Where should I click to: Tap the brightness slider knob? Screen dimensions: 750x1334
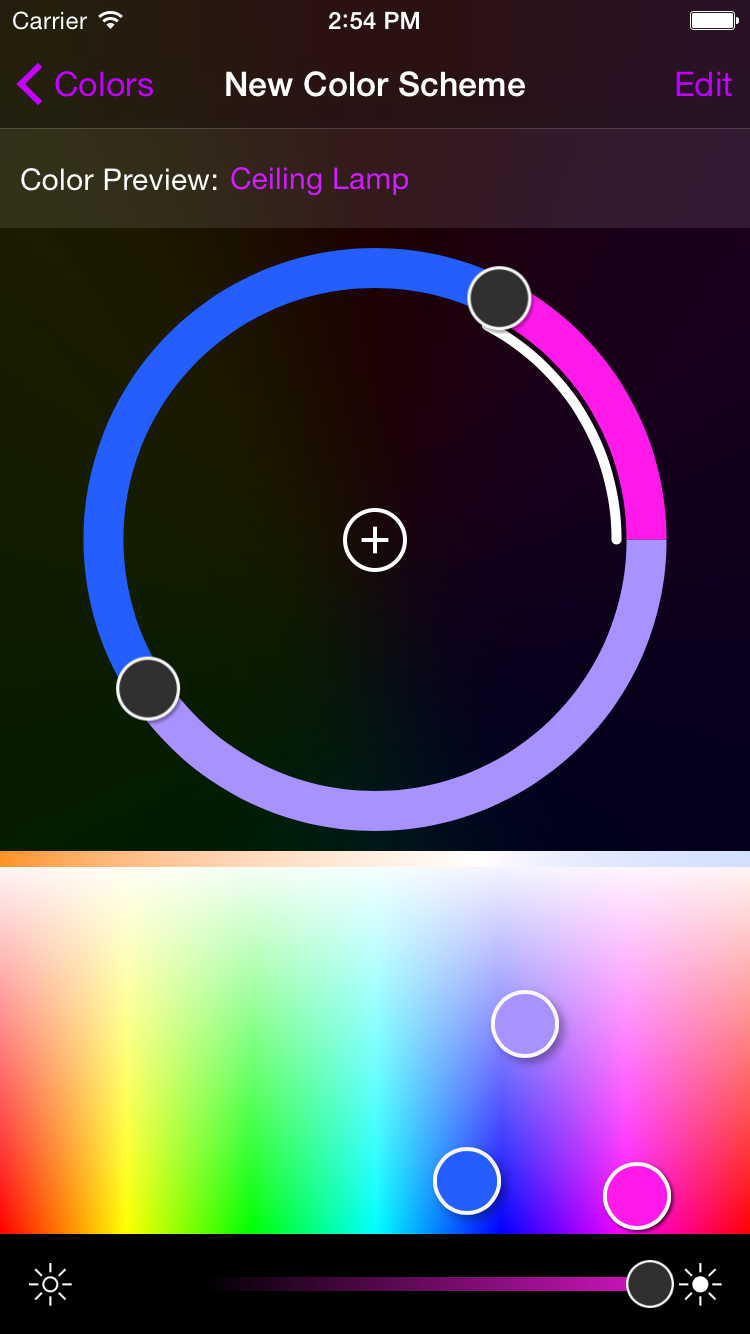[650, 1284]
